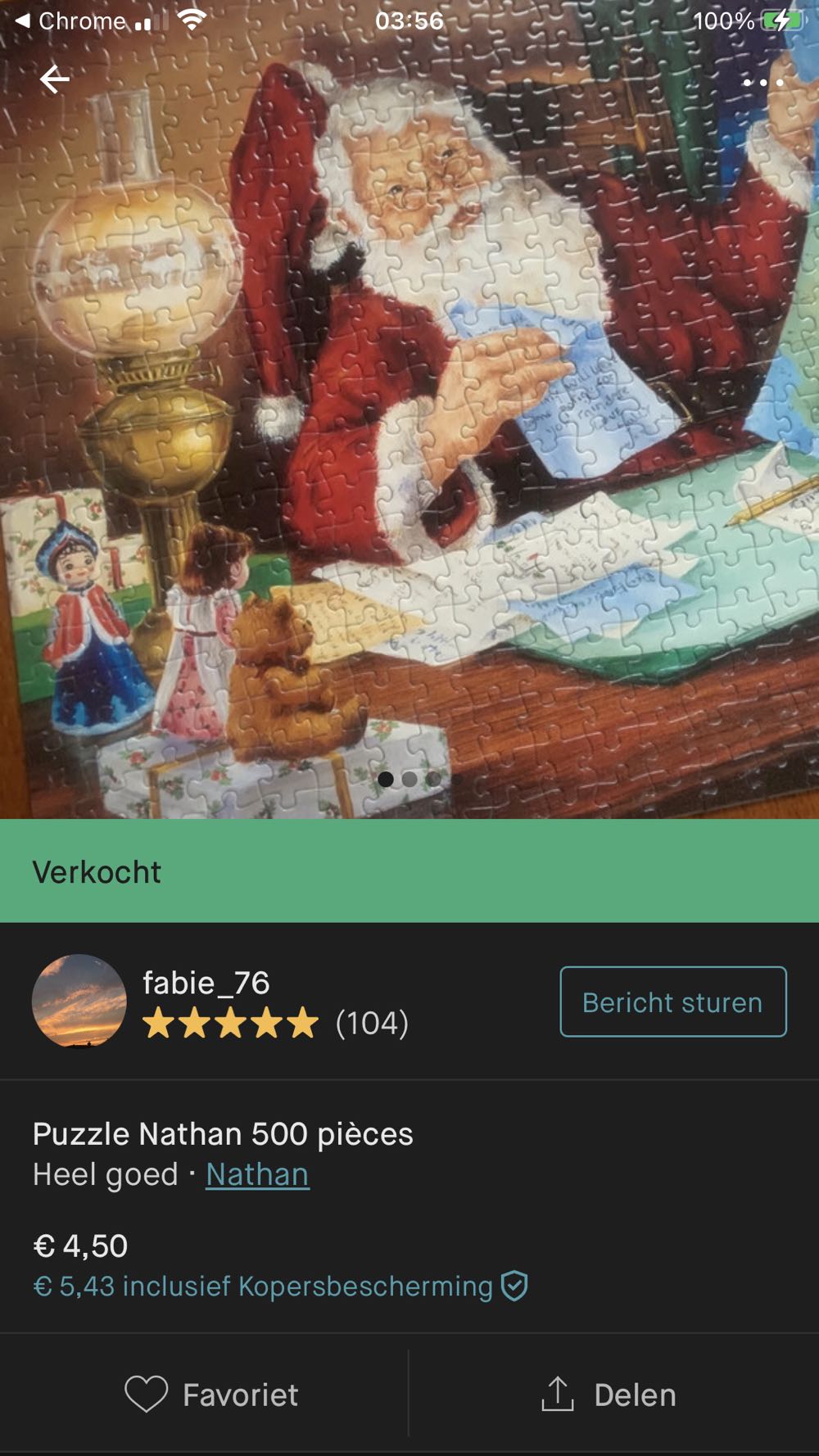This screenshot has width=819, height=1456.
Task: Open the three-dot options menu
Action: click(763, 82)
